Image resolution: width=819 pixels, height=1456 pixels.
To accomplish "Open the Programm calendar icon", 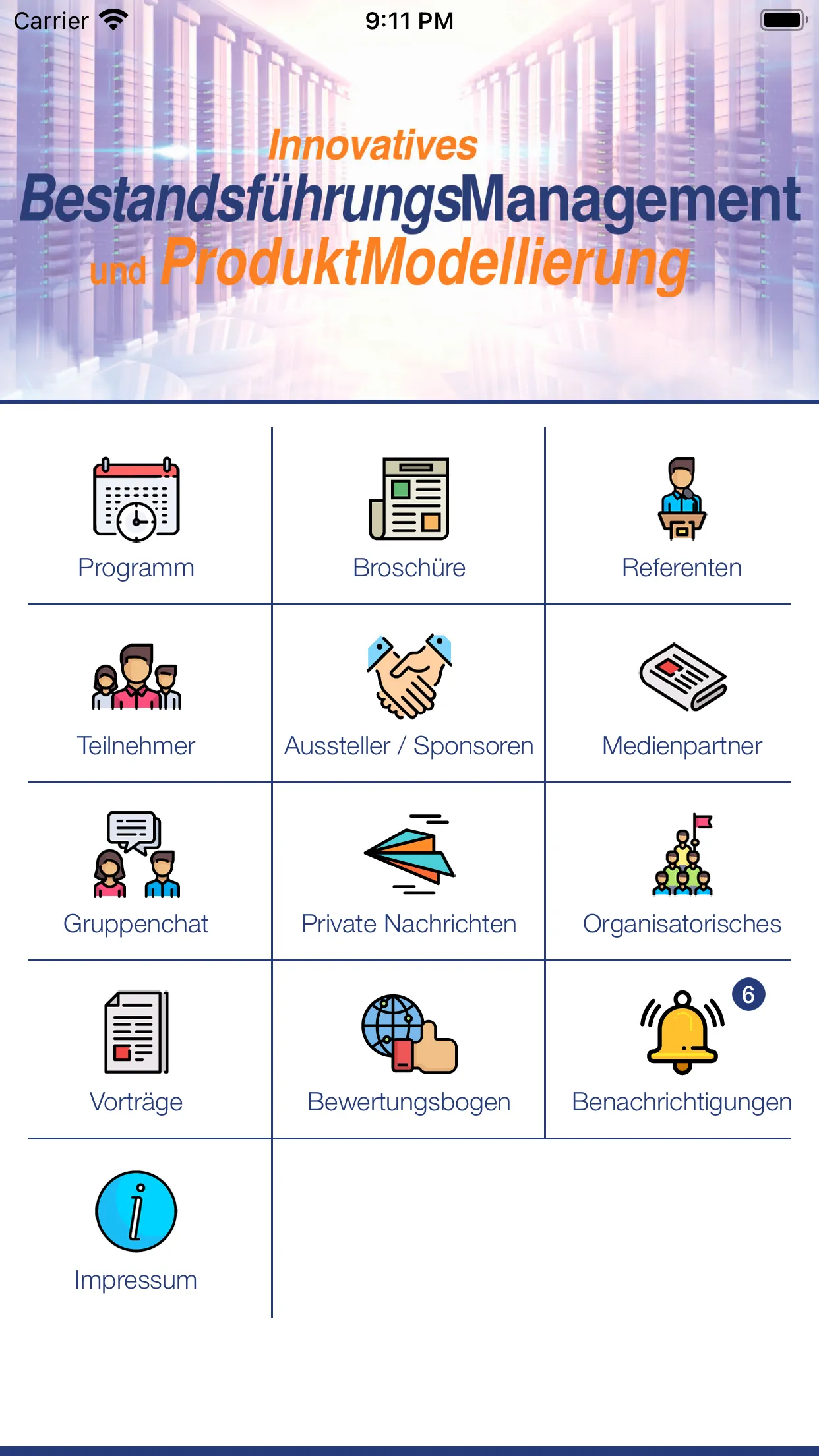I will click(x=135, y=501).
